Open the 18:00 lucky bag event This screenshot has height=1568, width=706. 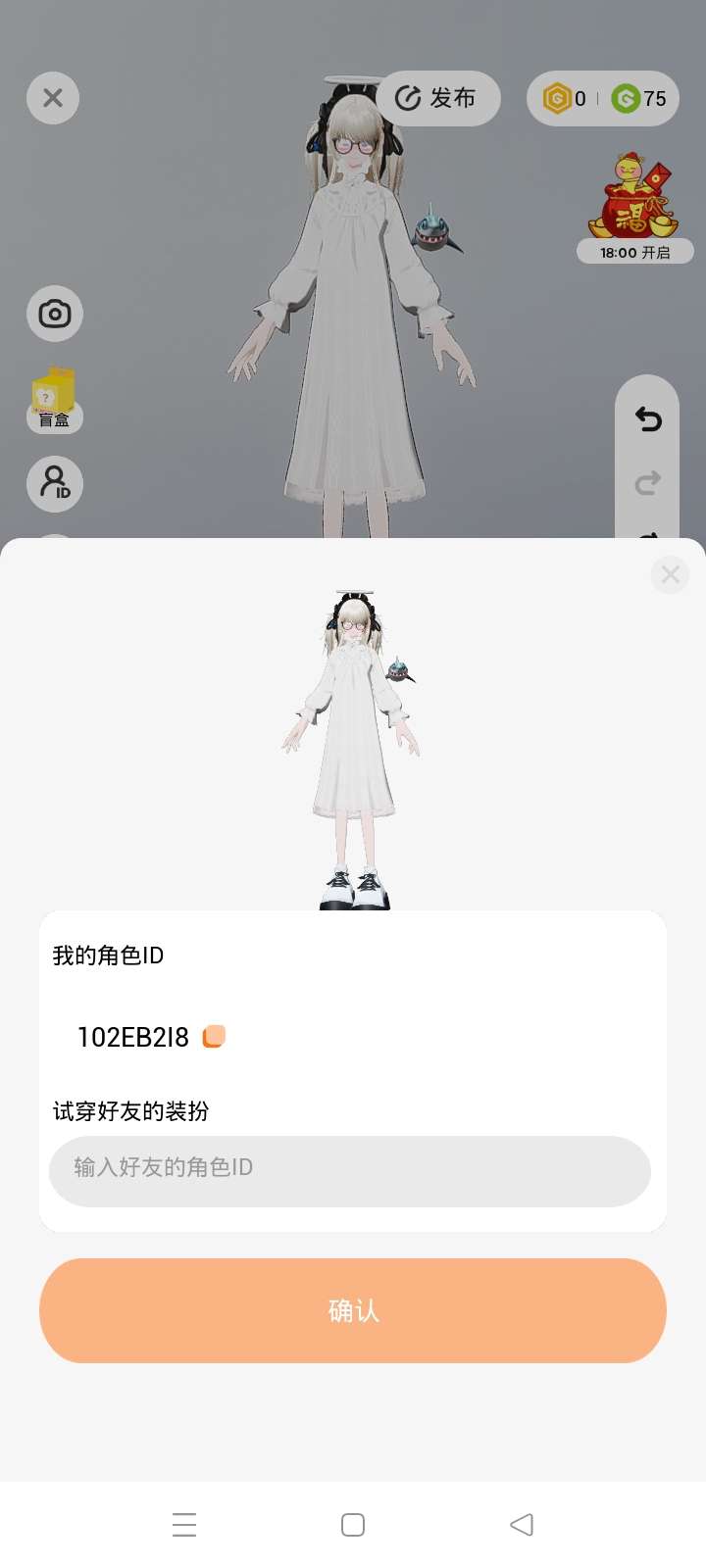click(x=634, y=208)
